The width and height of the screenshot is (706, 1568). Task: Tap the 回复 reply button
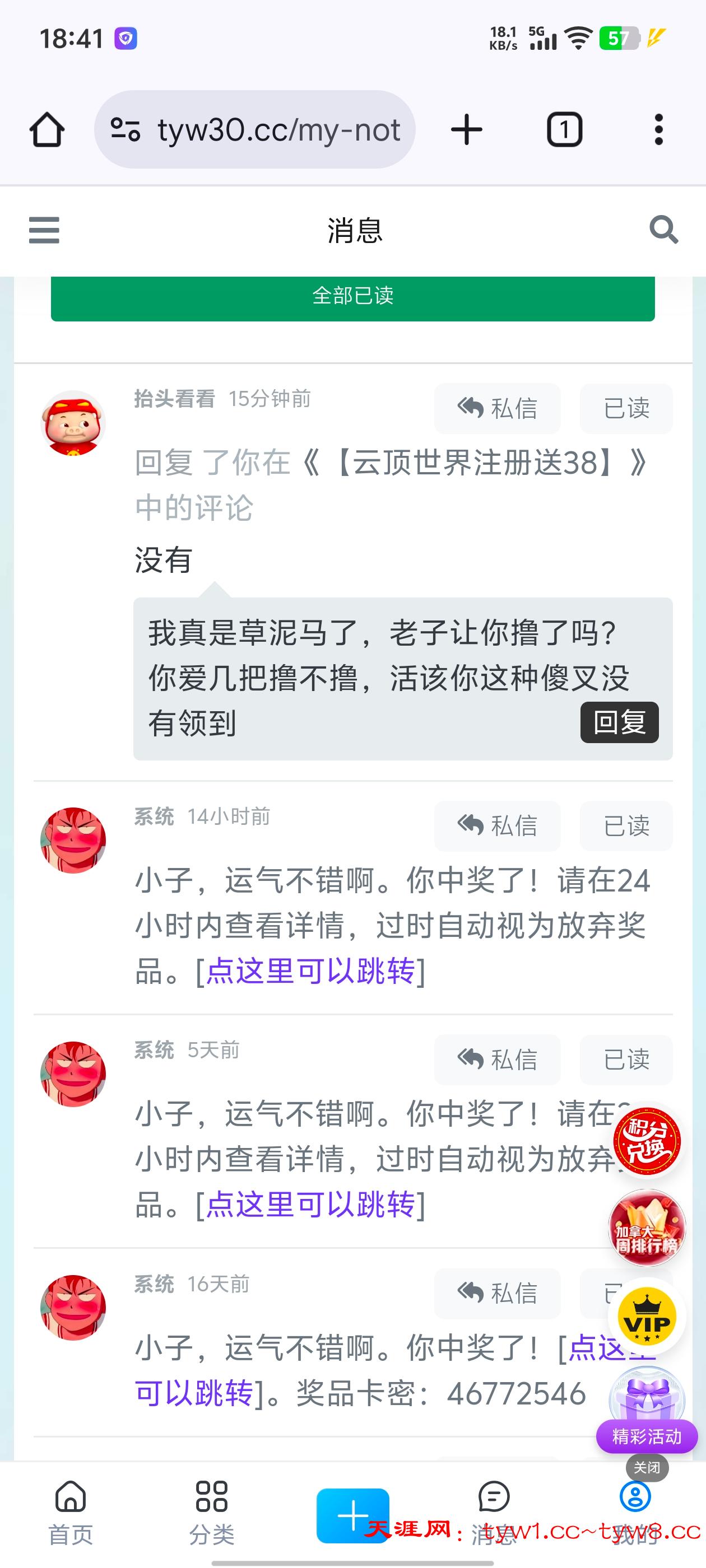click(620, 724)
